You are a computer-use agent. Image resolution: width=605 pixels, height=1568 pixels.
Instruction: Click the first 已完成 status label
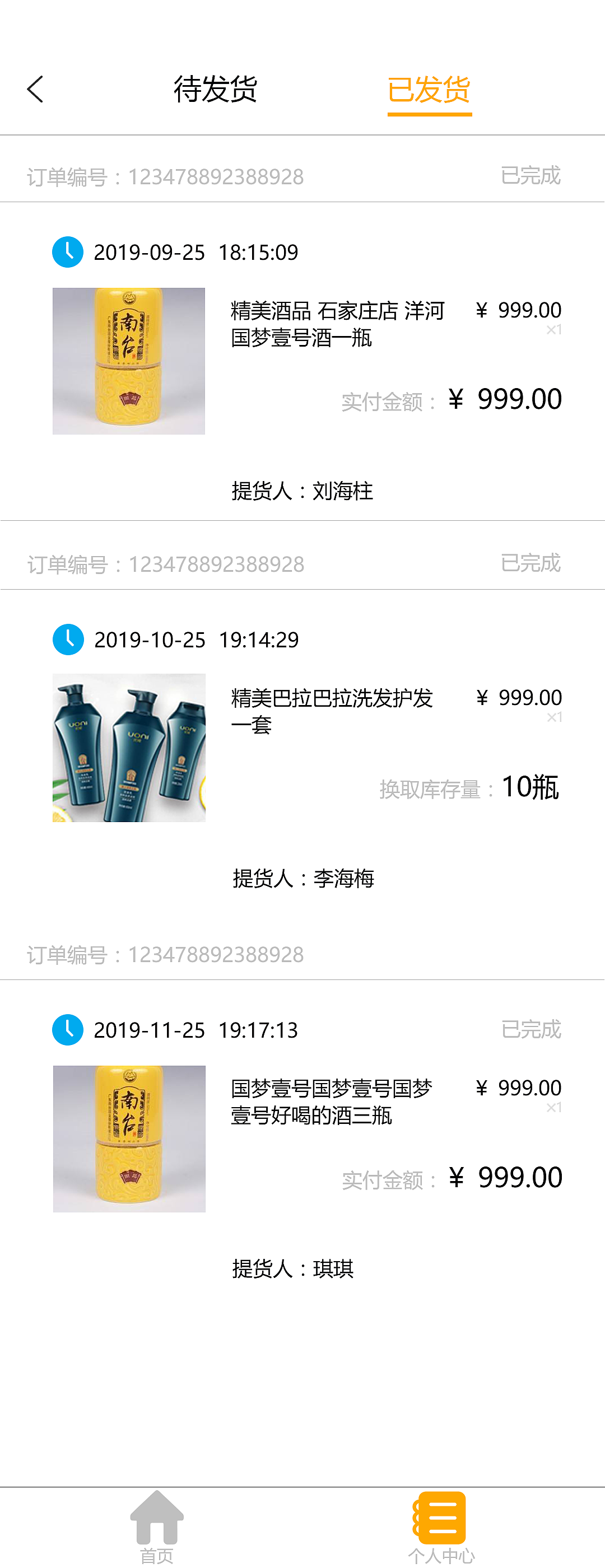pyautogui.click(x=532, y=176)
